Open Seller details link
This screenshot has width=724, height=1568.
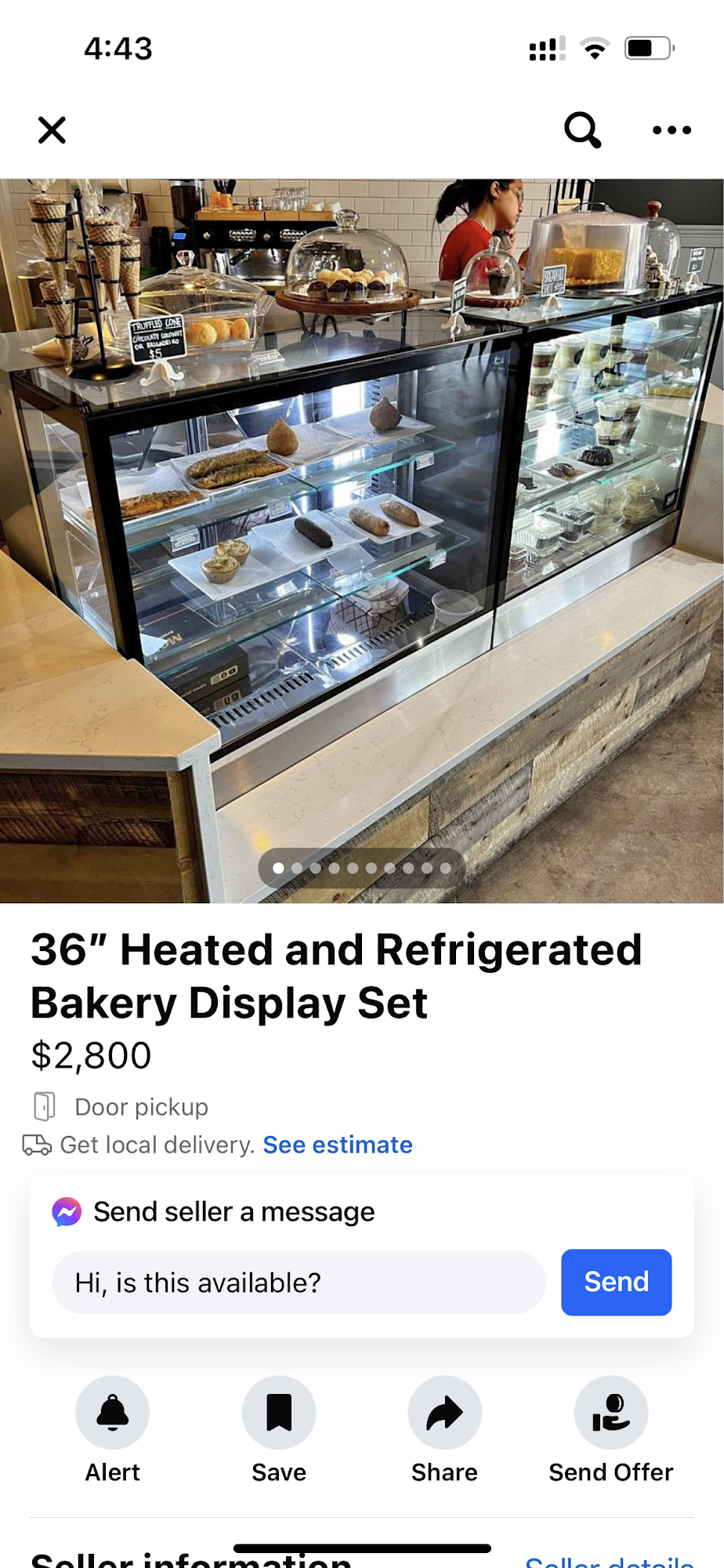pyautogui.click(x=610, y=1560)
